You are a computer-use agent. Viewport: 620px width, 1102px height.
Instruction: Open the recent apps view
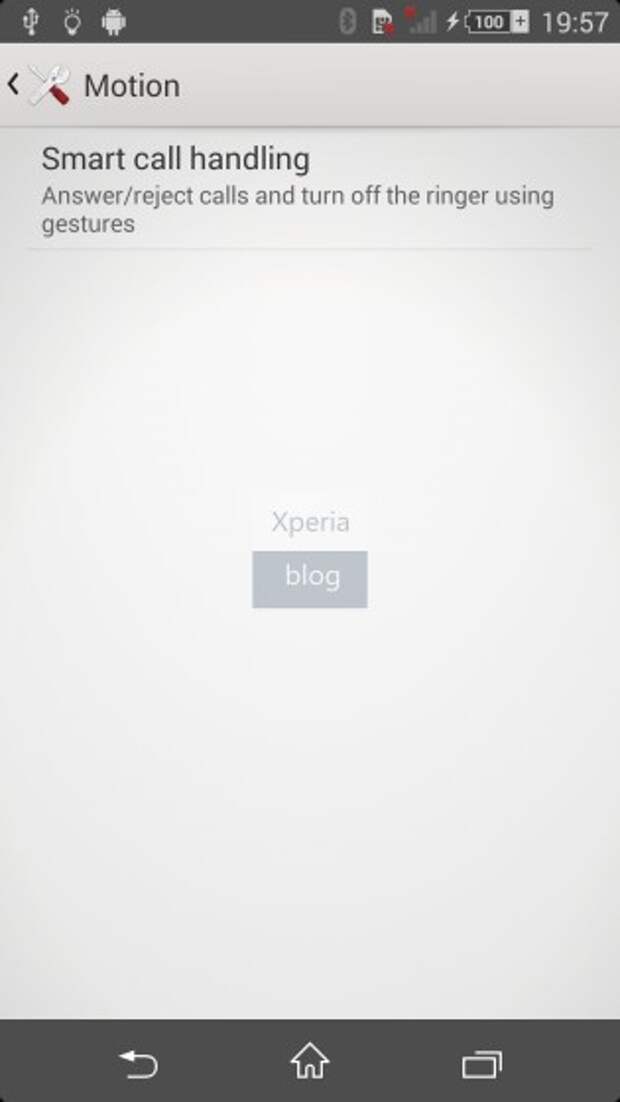pos(482,1064)
